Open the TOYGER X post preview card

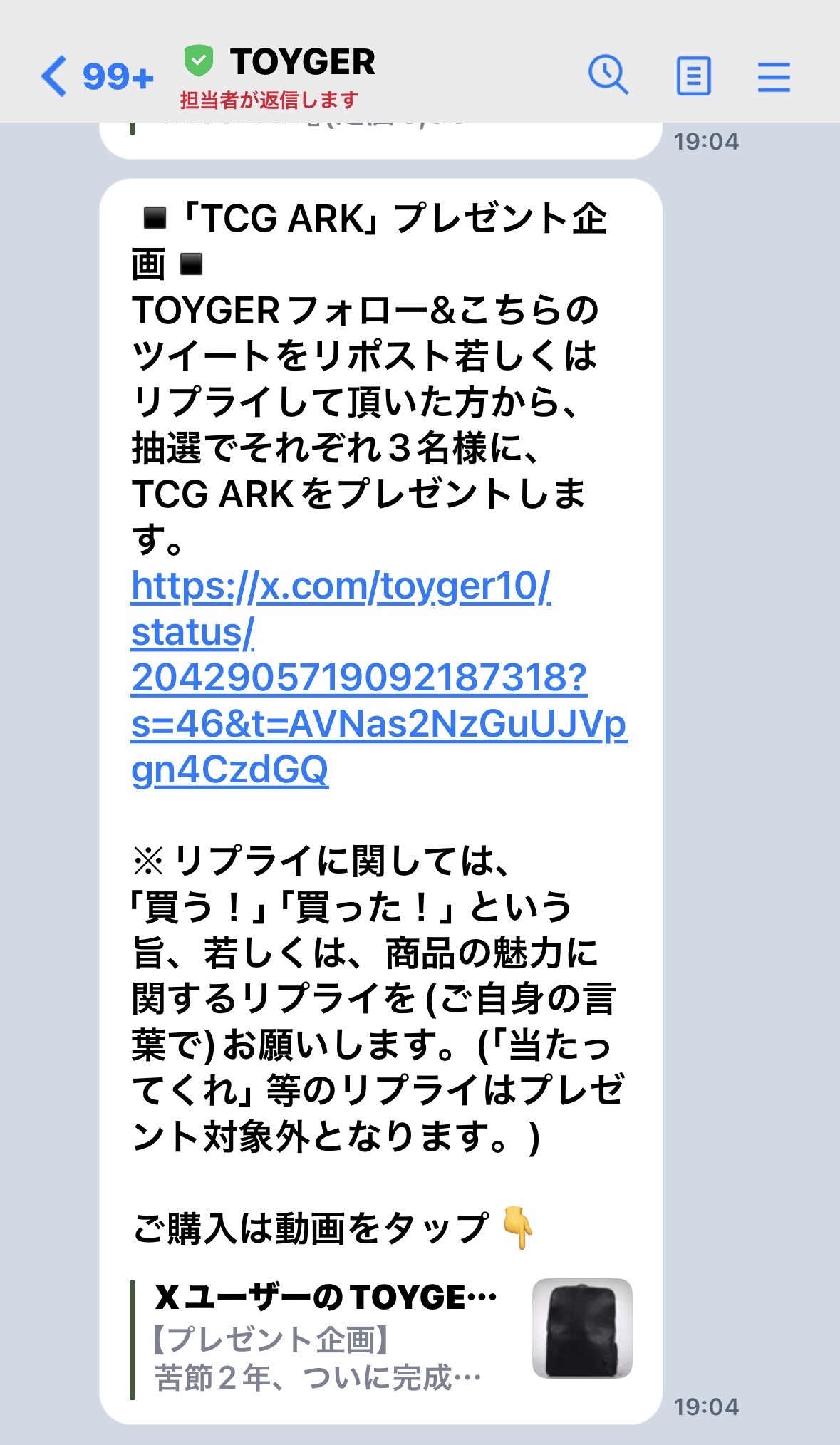pos(382,1338)
